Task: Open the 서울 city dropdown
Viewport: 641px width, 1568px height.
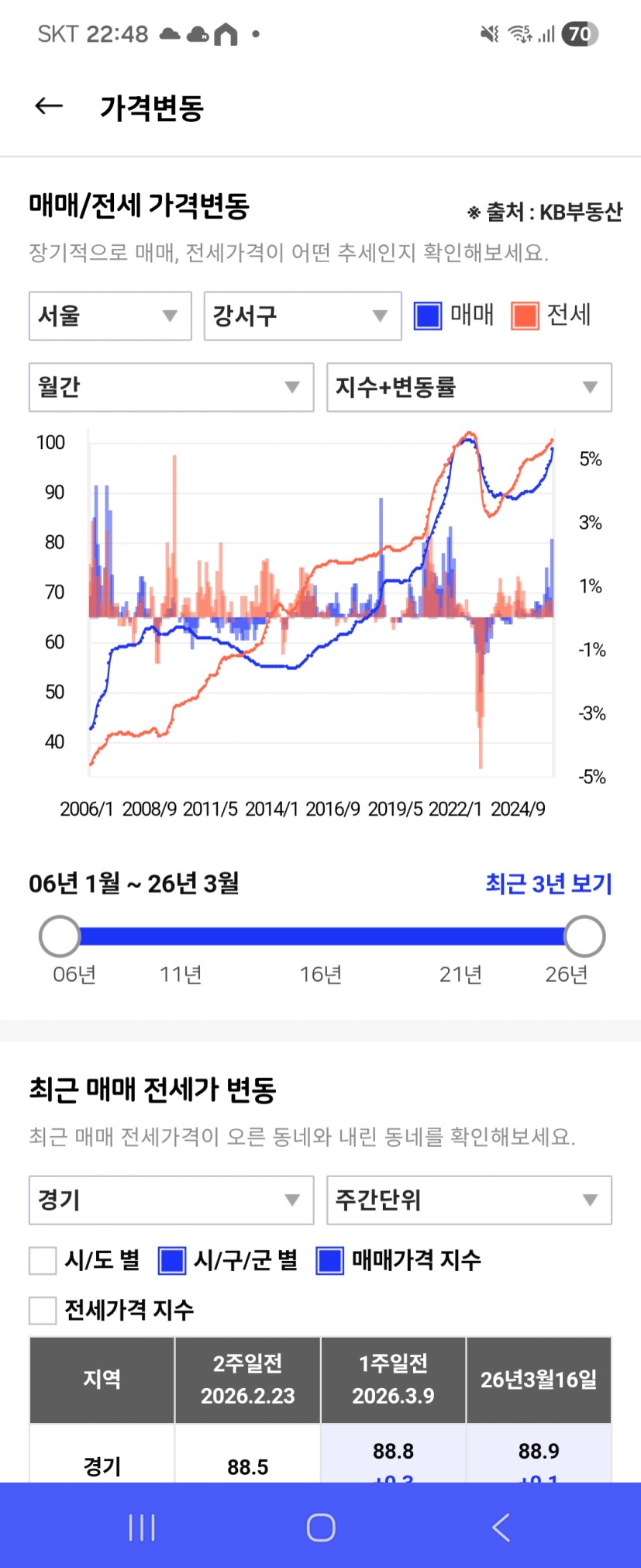Action: [x=110, y=316]
